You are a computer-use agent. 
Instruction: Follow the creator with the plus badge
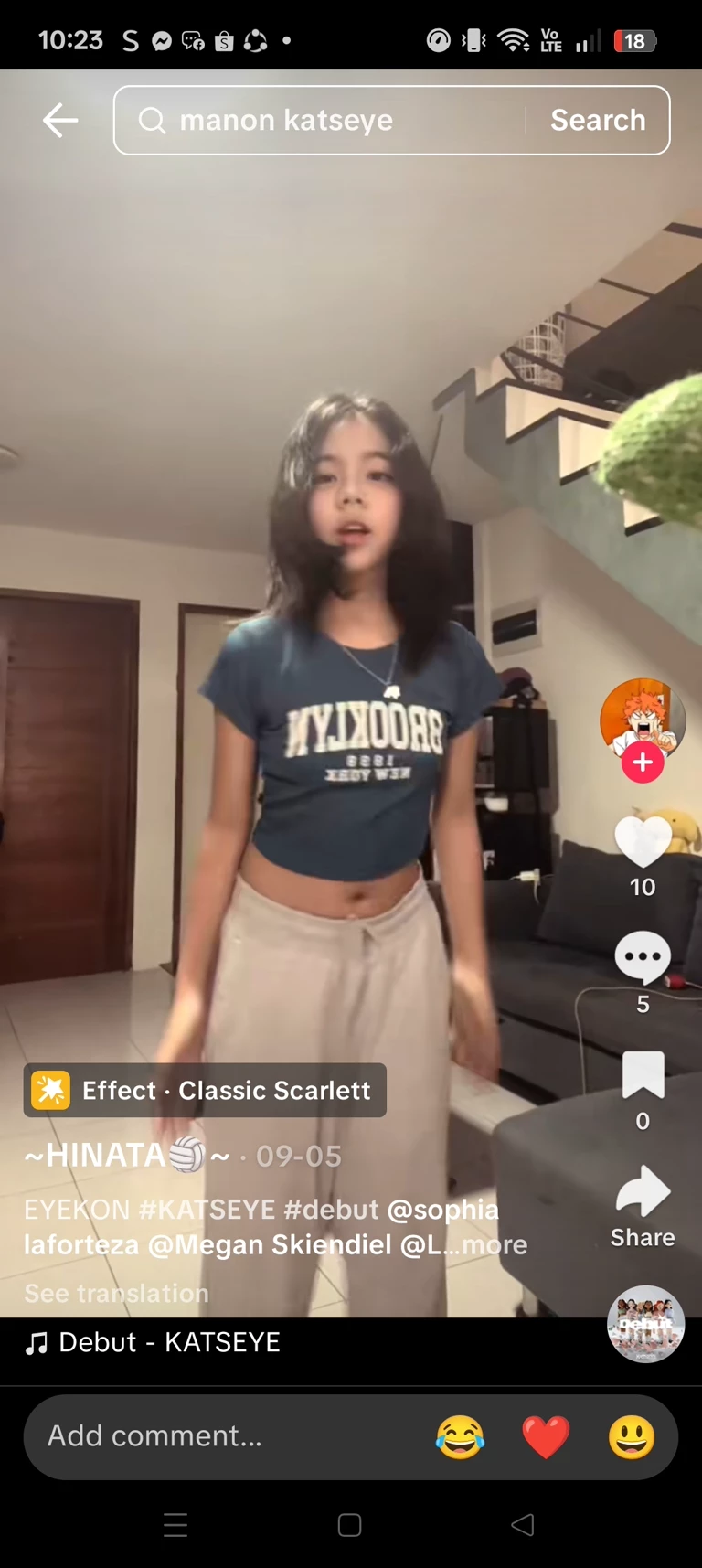(x=643, y=763)
